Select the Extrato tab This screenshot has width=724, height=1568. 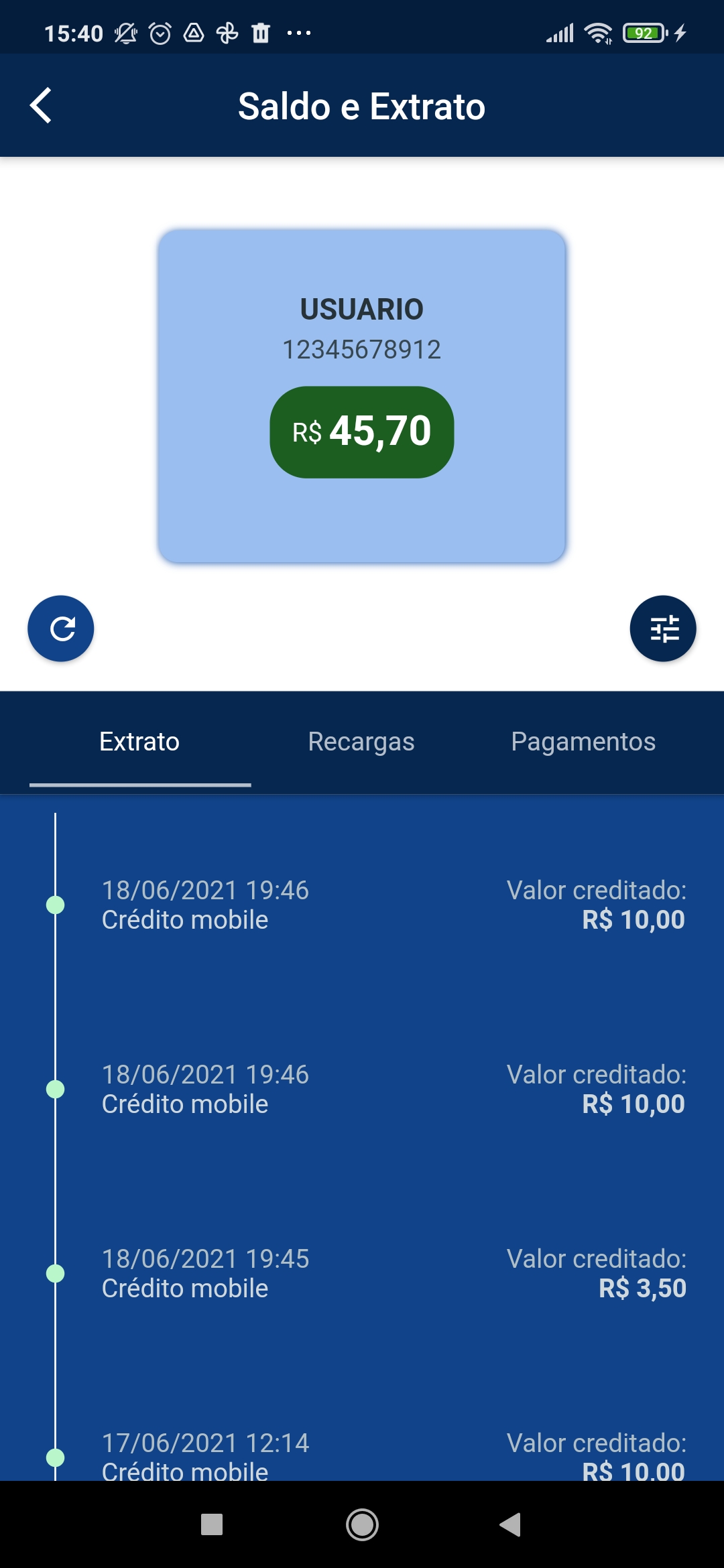139,742
